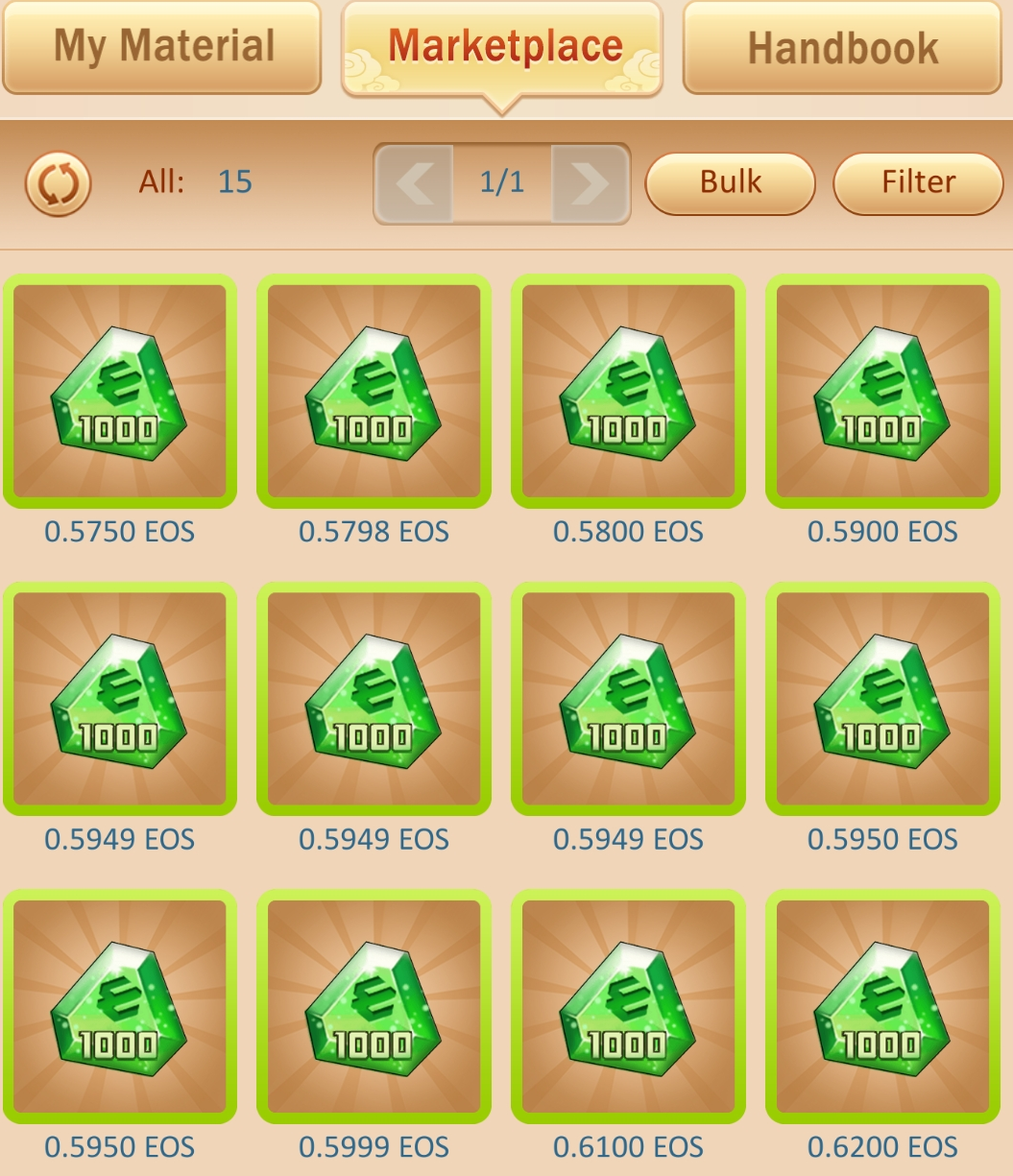Open the Filter options
Viewport: 1013px width, 1176px height.
click(x=918, y=183)
